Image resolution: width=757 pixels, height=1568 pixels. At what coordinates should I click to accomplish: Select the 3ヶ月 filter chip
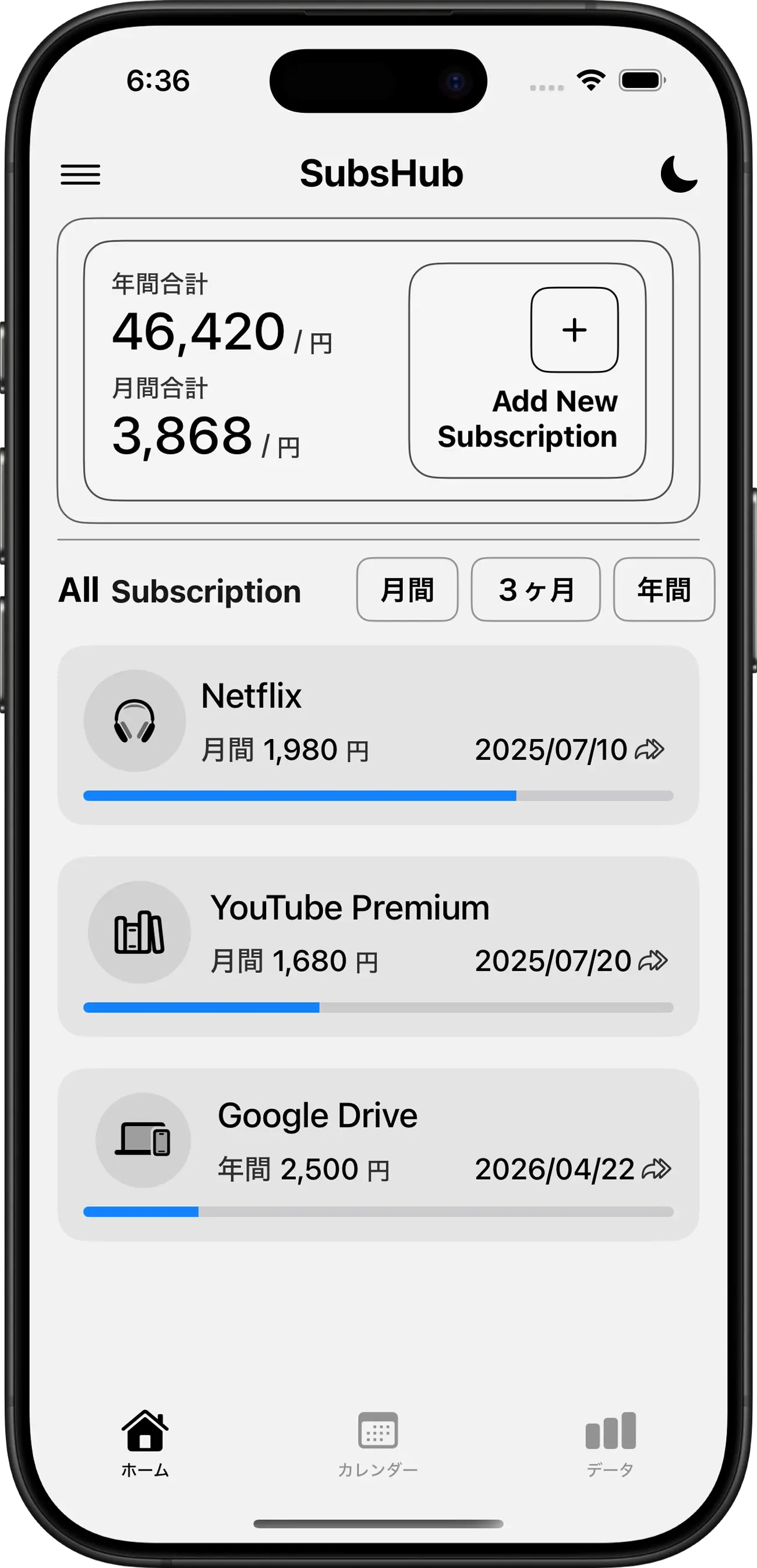click(x=536, y=589)
